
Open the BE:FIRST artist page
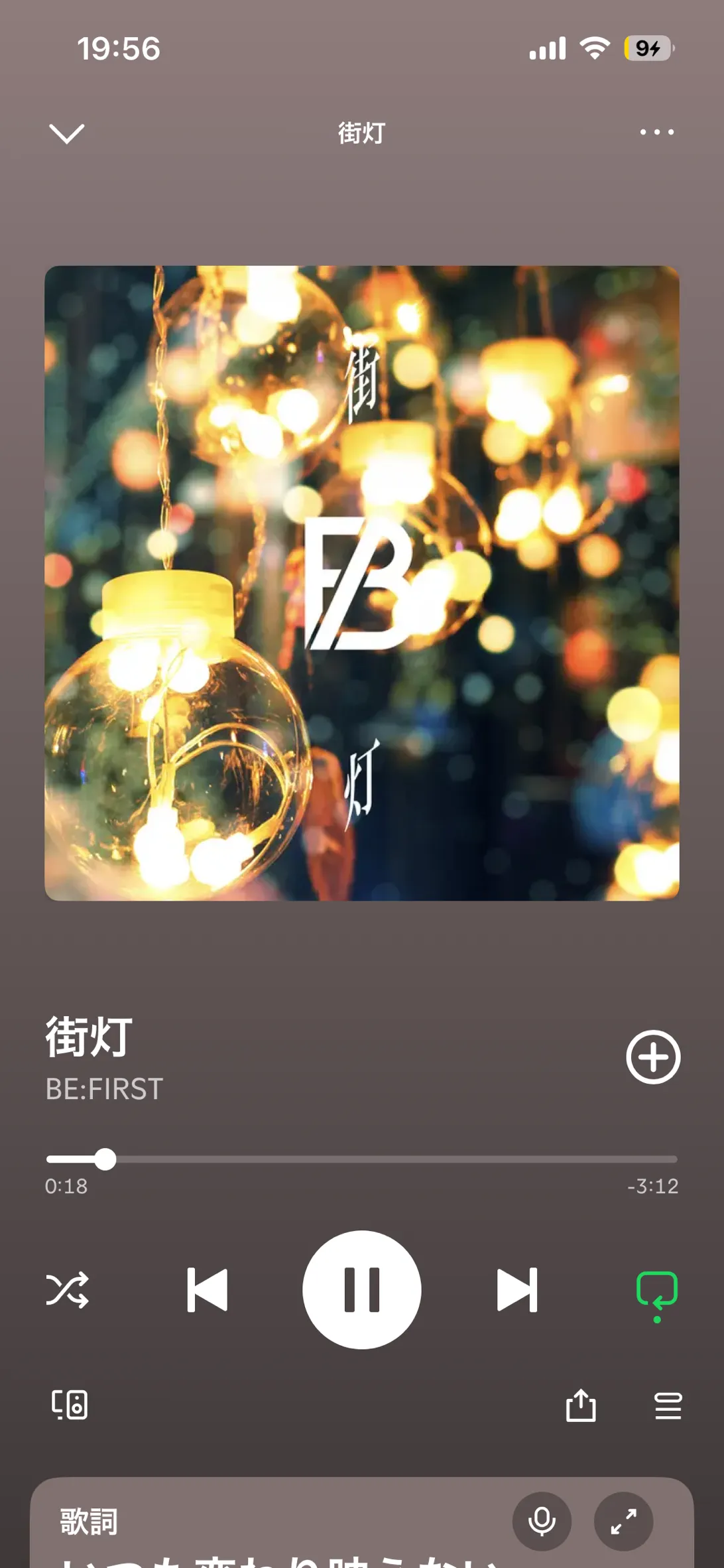pos(104,1089)
